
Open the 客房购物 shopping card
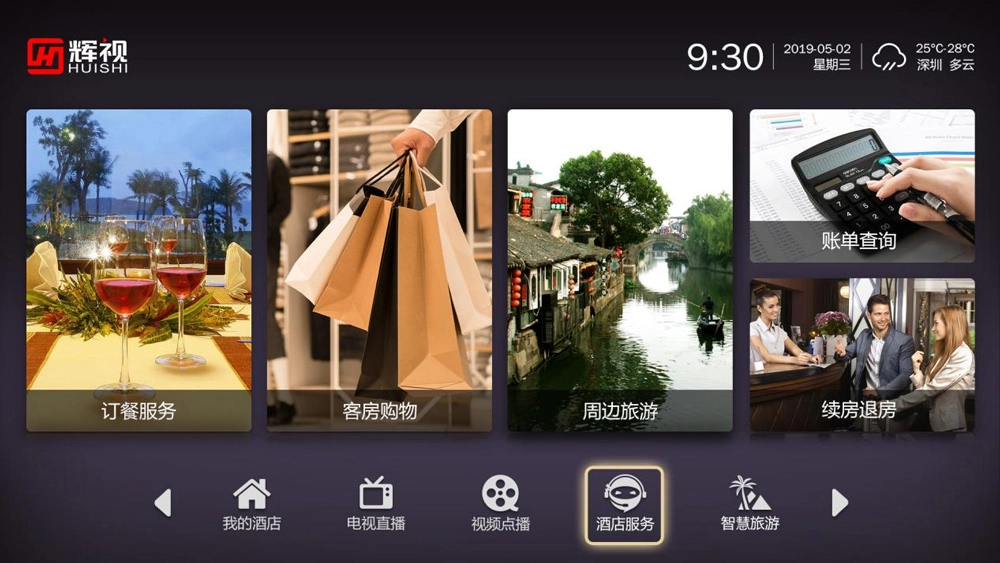coord(379,270)
